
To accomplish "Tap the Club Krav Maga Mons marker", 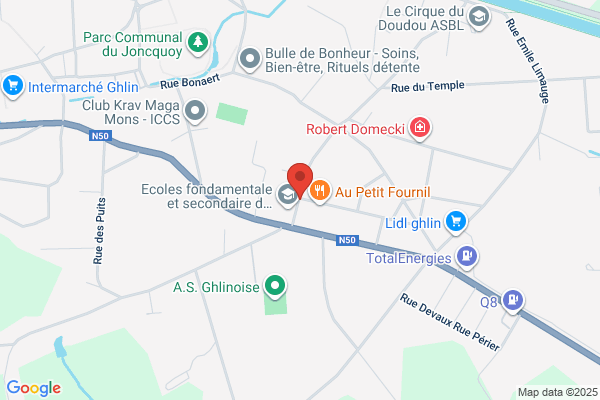I will [195, 112].
